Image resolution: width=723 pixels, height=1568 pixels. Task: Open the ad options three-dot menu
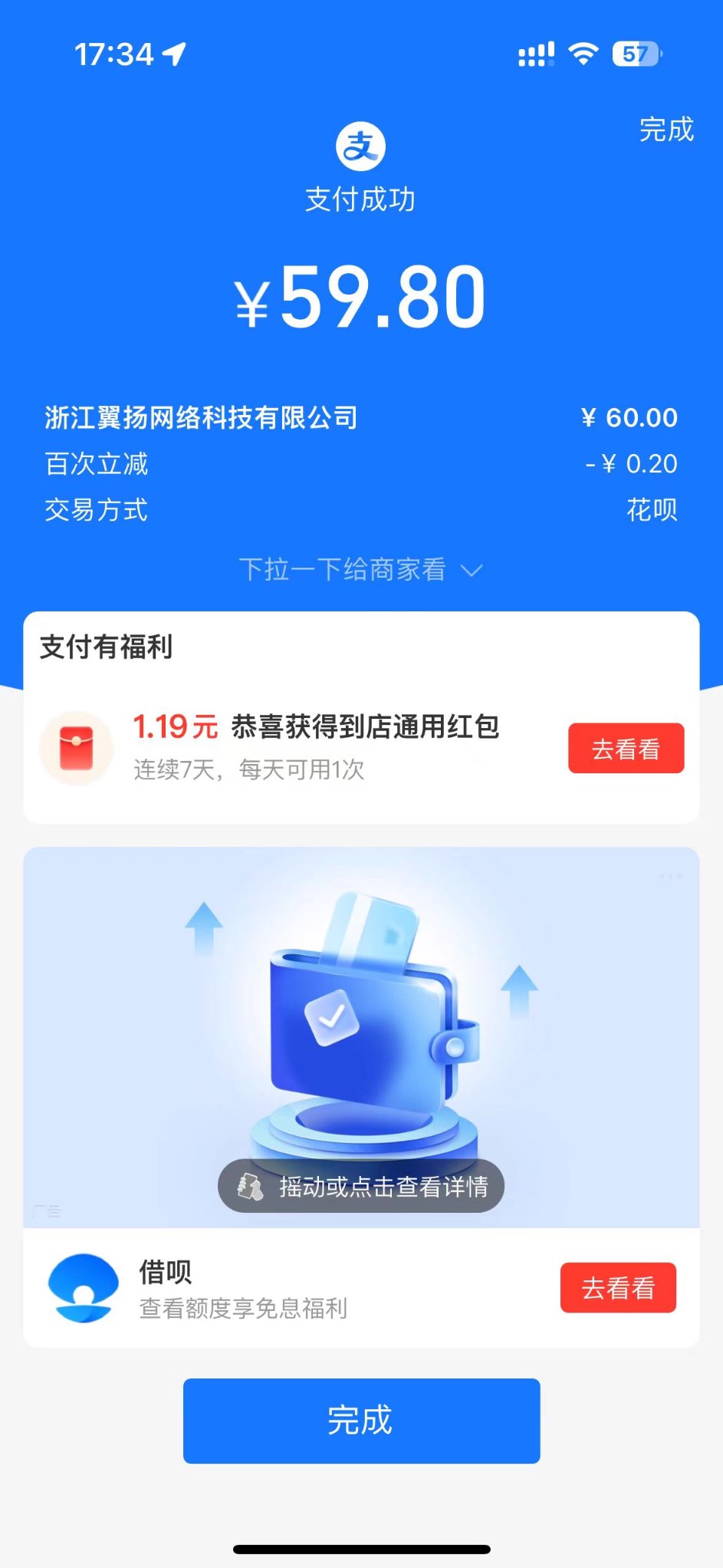click(x=670, y=876)
